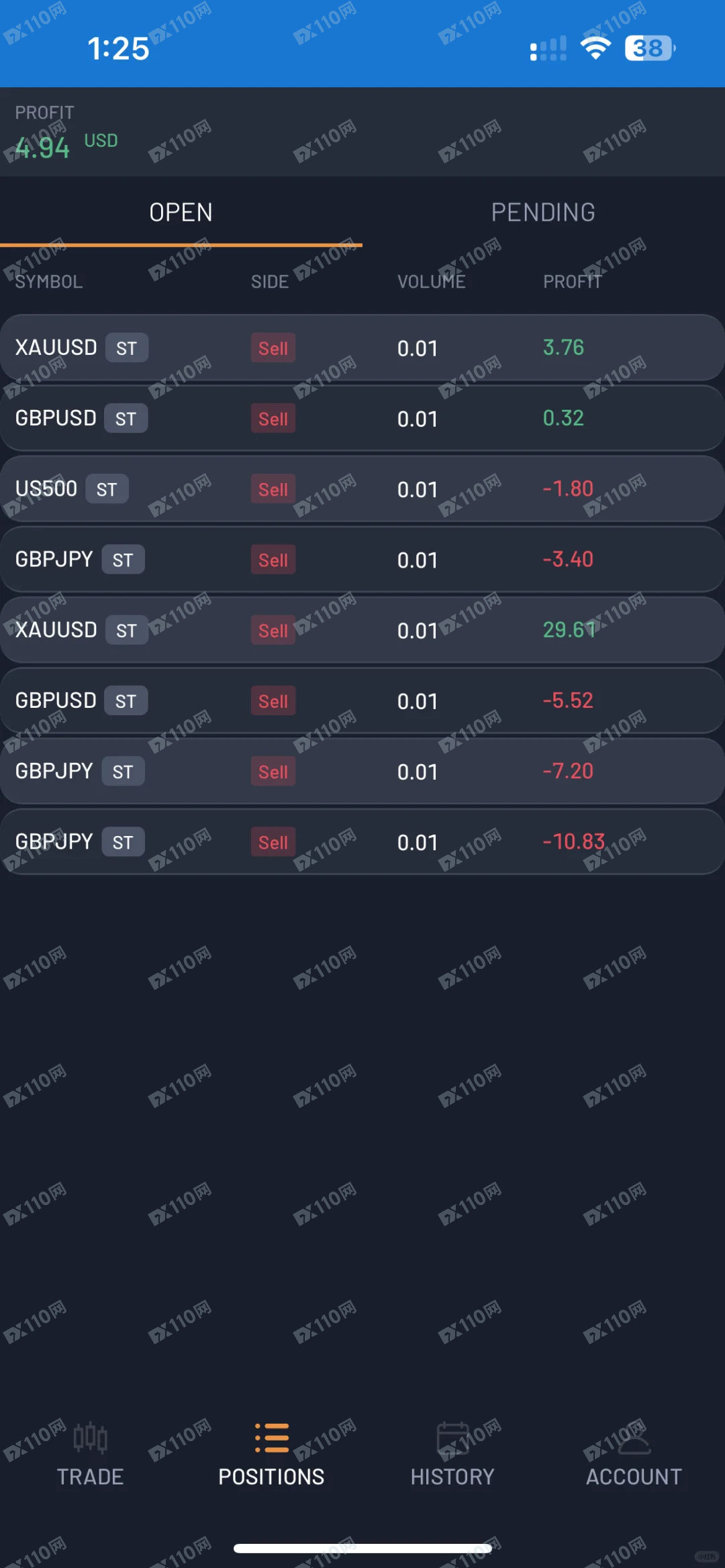The image size is (725, 1568).
Task: Open the GBPJPY position with -7.20 loss
Action: click(362, 772)
